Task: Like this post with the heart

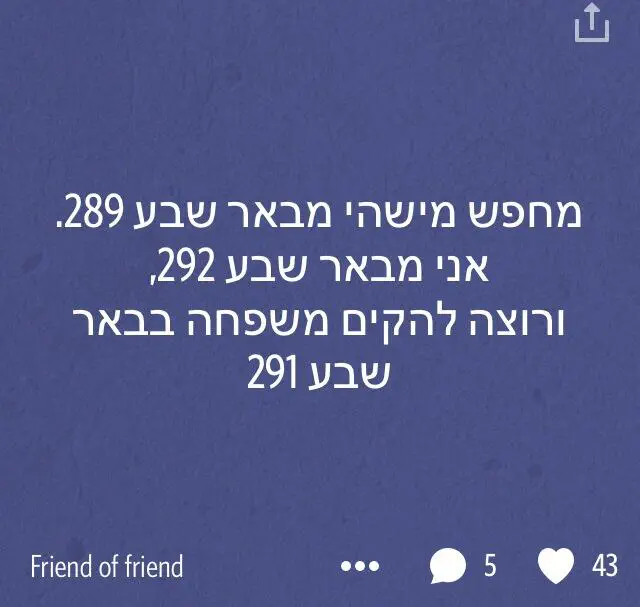Action: point(557,567)
